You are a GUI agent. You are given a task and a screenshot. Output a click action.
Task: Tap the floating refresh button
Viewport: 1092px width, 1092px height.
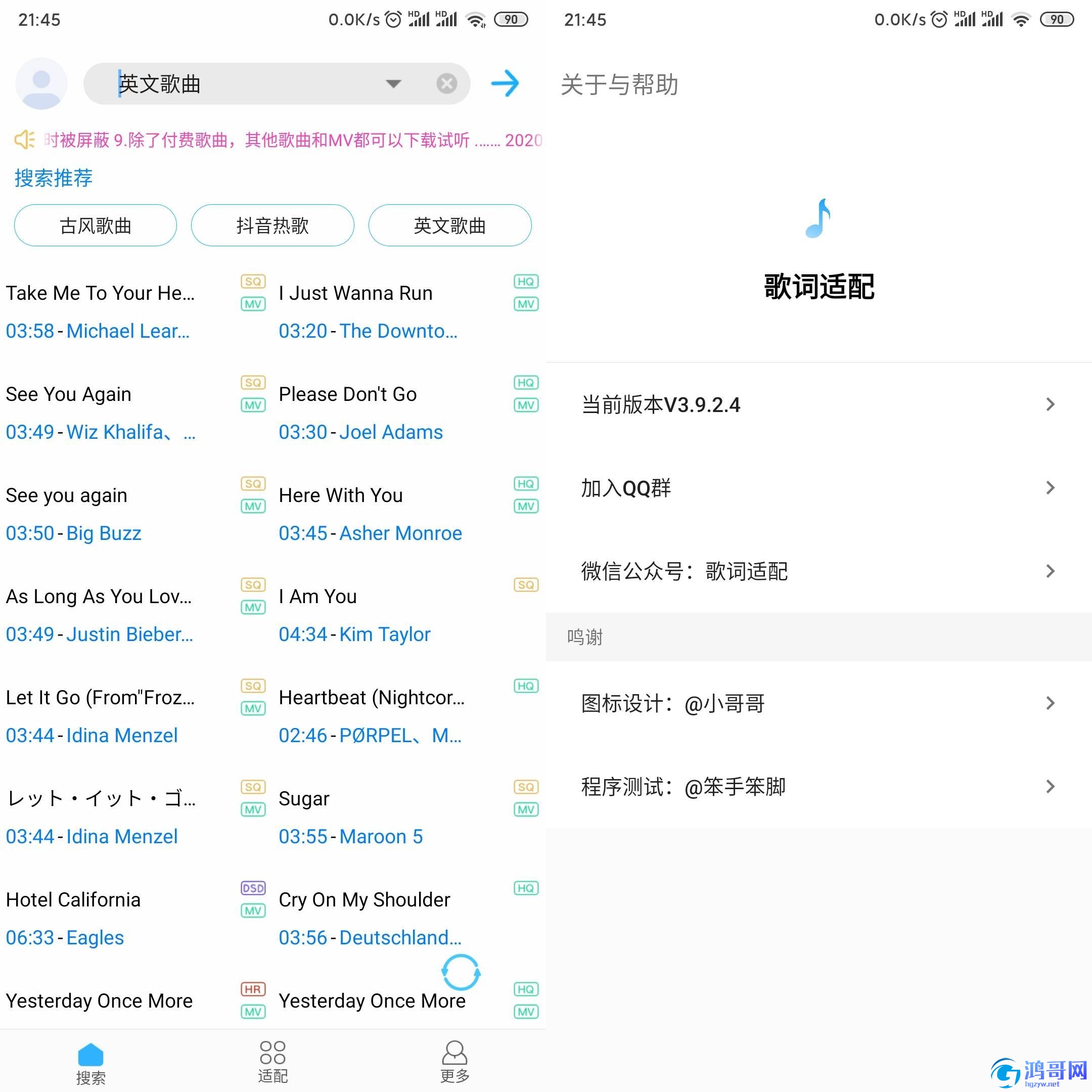coord(461,972)
